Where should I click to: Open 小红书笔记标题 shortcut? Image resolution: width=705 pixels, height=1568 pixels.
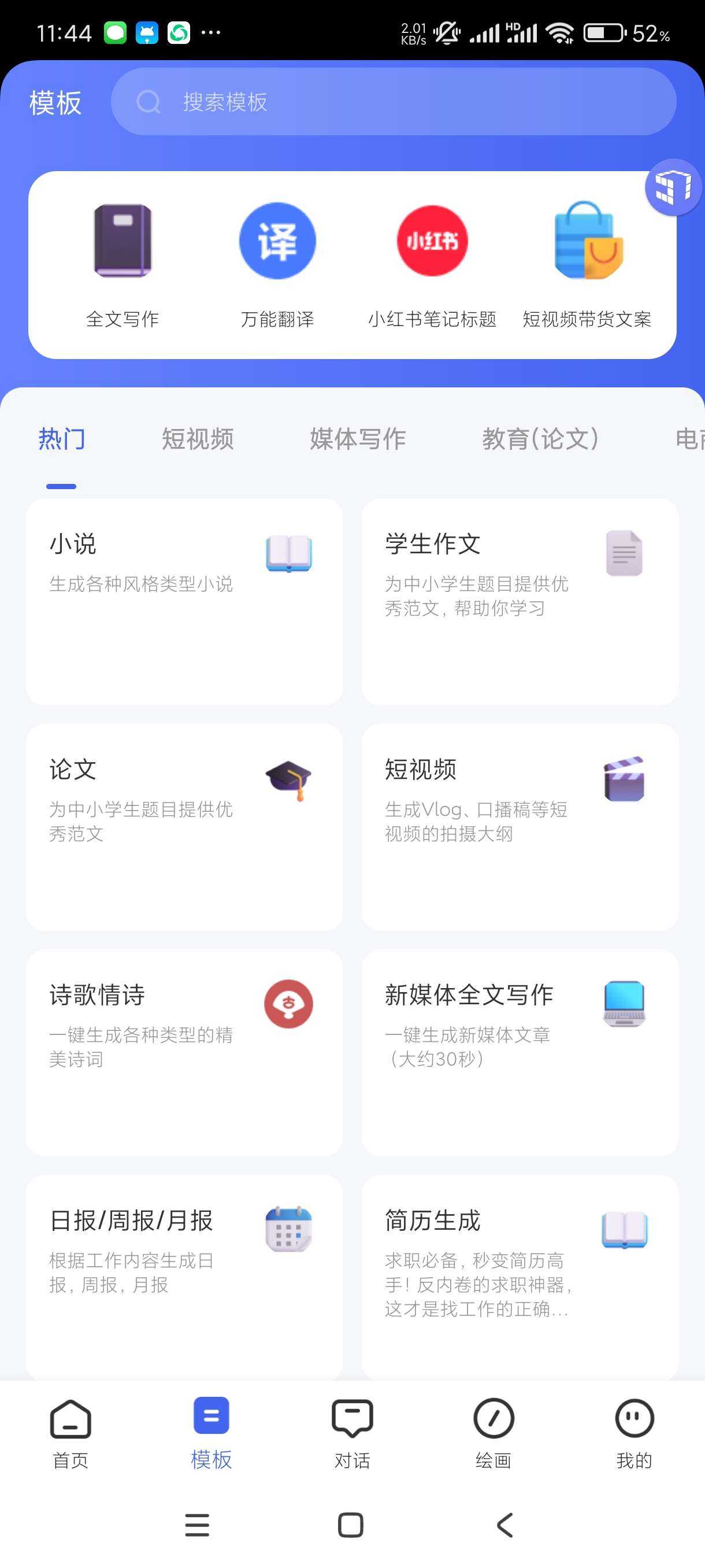click(x=432, y=265)
